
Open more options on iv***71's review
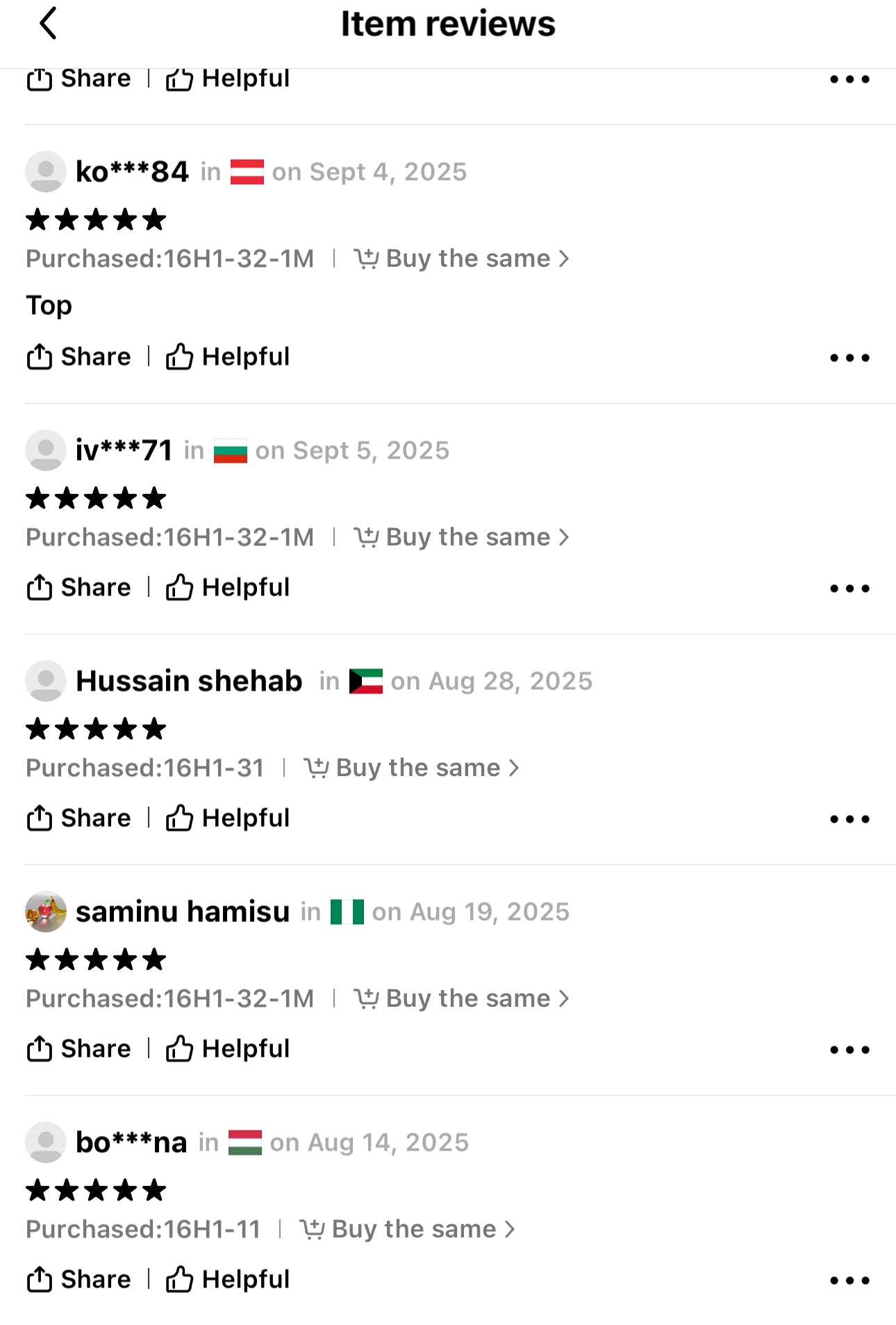pos(849,589)
